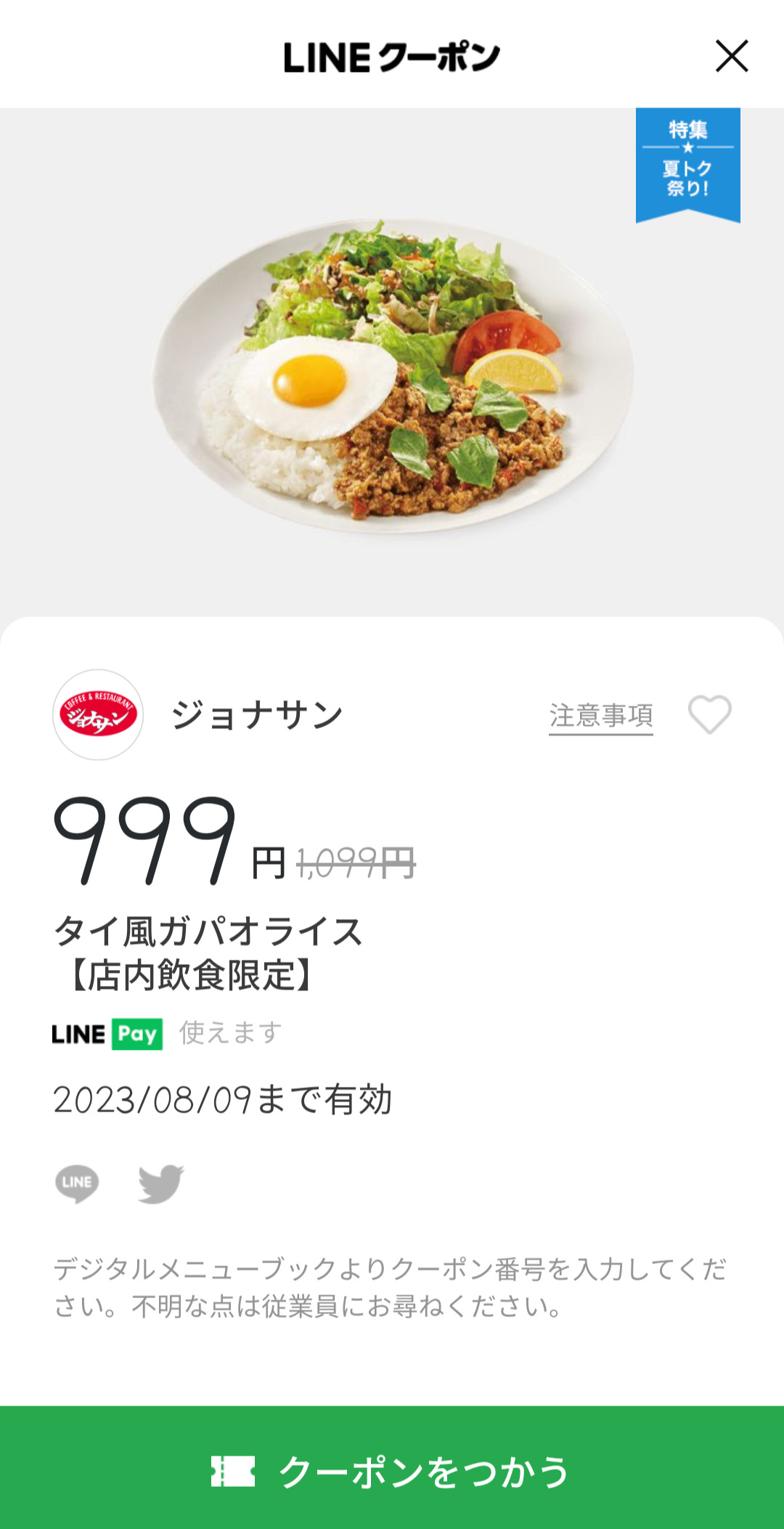Tap the クーポンをつかう button
This screenshot has width=784, height=1529.
(392, 1471)
